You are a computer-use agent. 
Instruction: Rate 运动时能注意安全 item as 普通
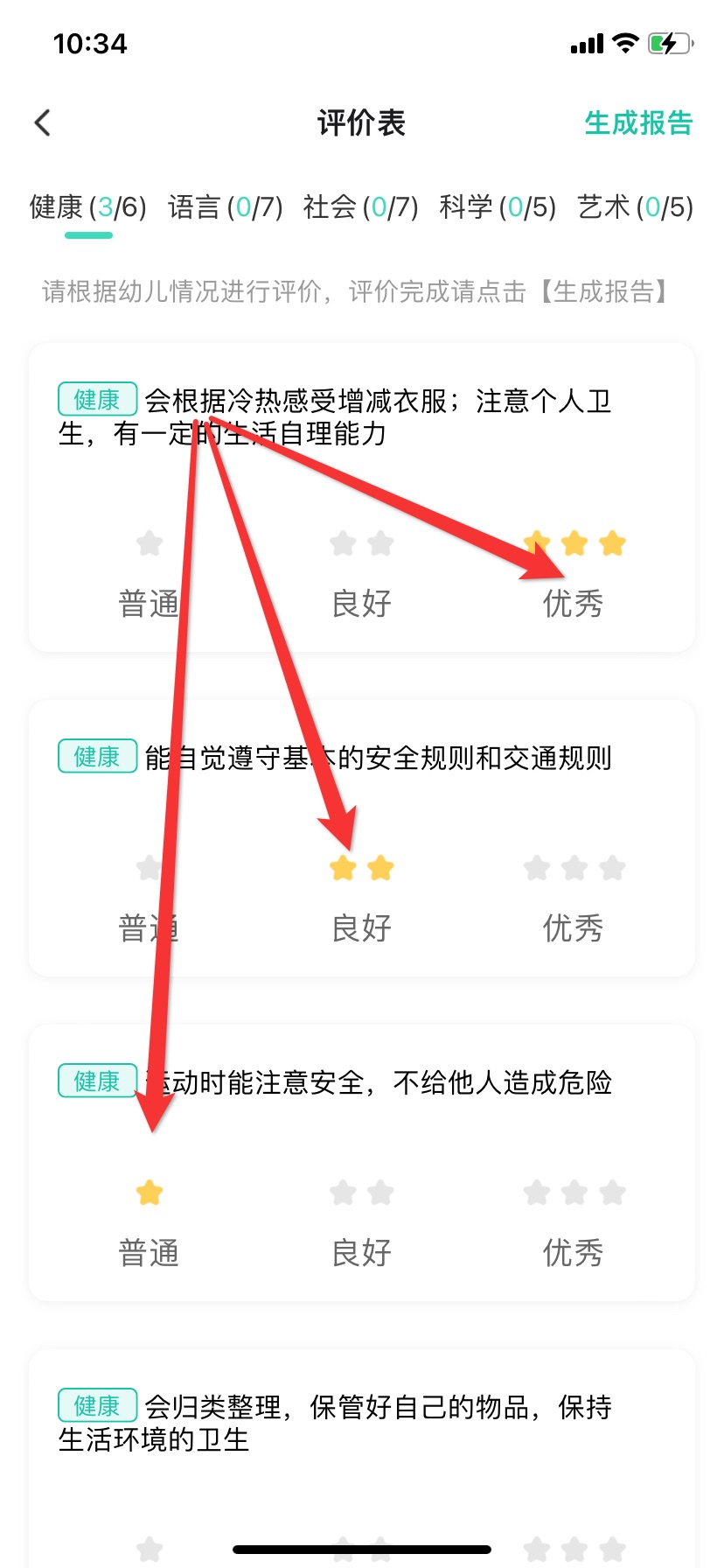tap(150, 1222)
